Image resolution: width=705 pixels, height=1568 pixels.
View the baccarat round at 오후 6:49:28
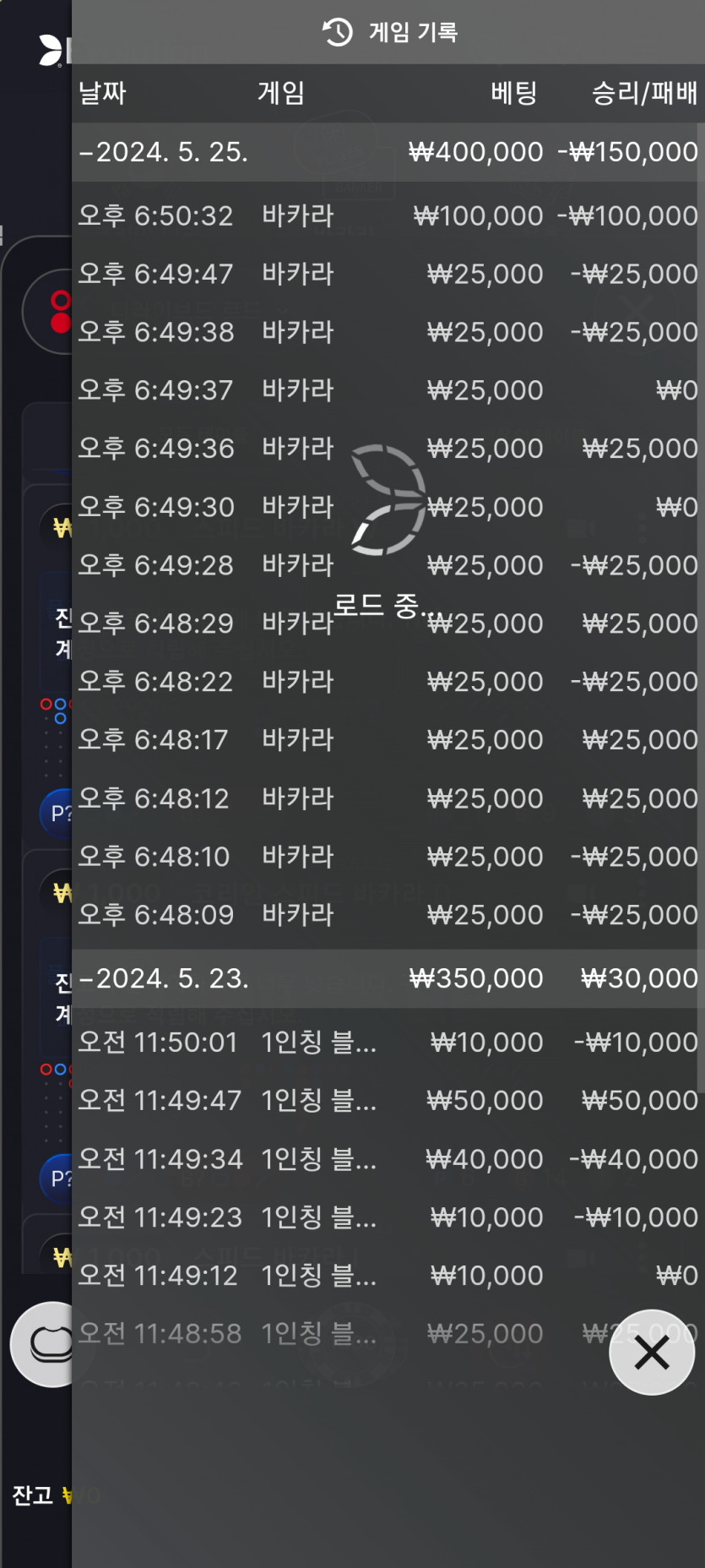pos(388,565)
